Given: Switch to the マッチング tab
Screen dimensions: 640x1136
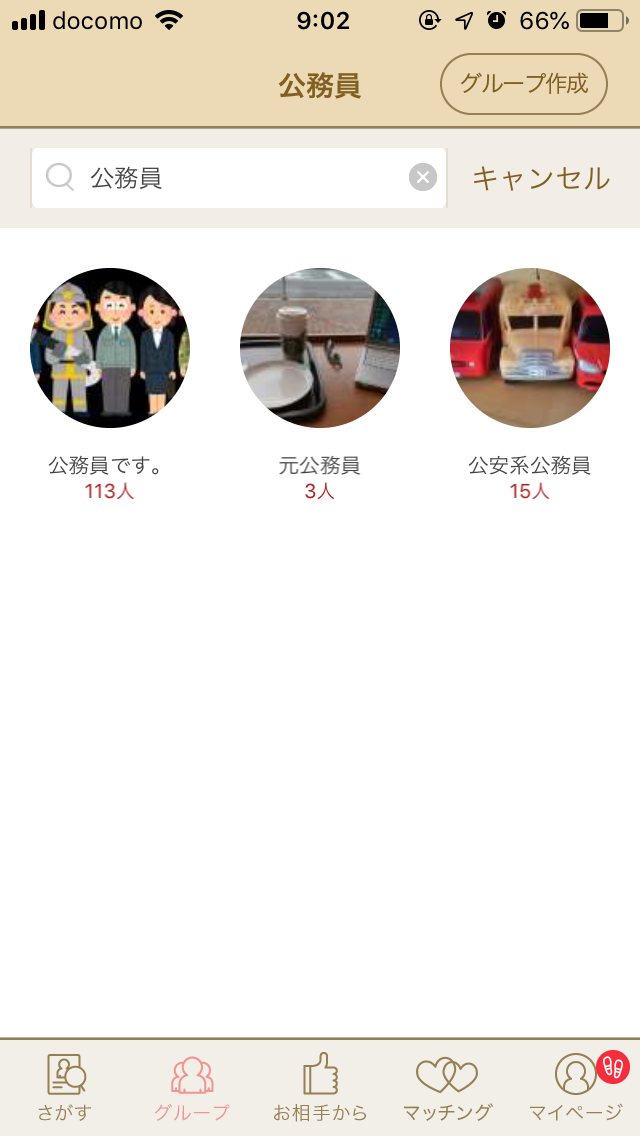Looking at the screenshot, I should [x=447, y=1087].
